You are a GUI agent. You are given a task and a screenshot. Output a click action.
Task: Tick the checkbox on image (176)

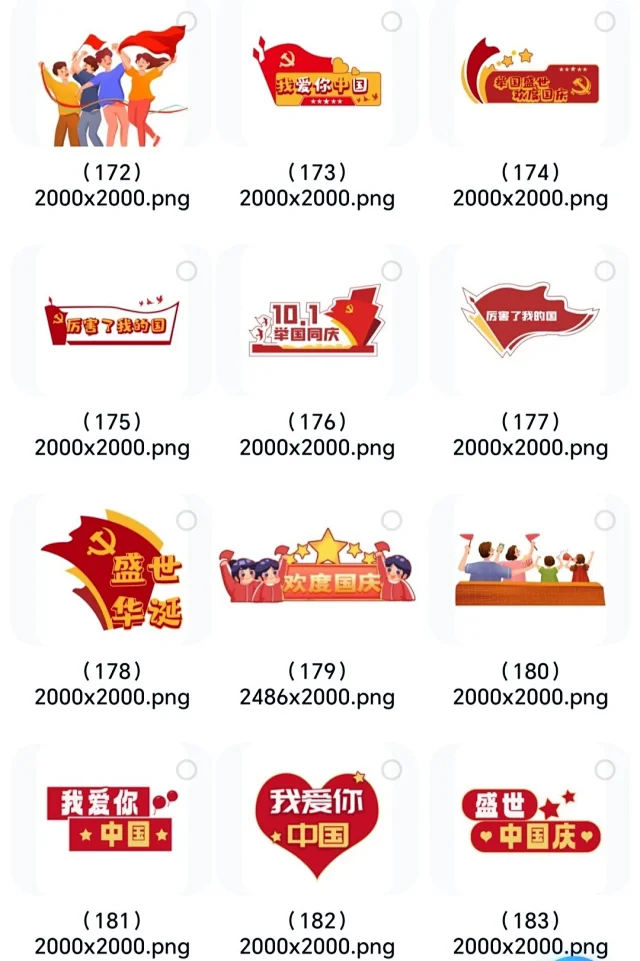click(x=391, y=271)
